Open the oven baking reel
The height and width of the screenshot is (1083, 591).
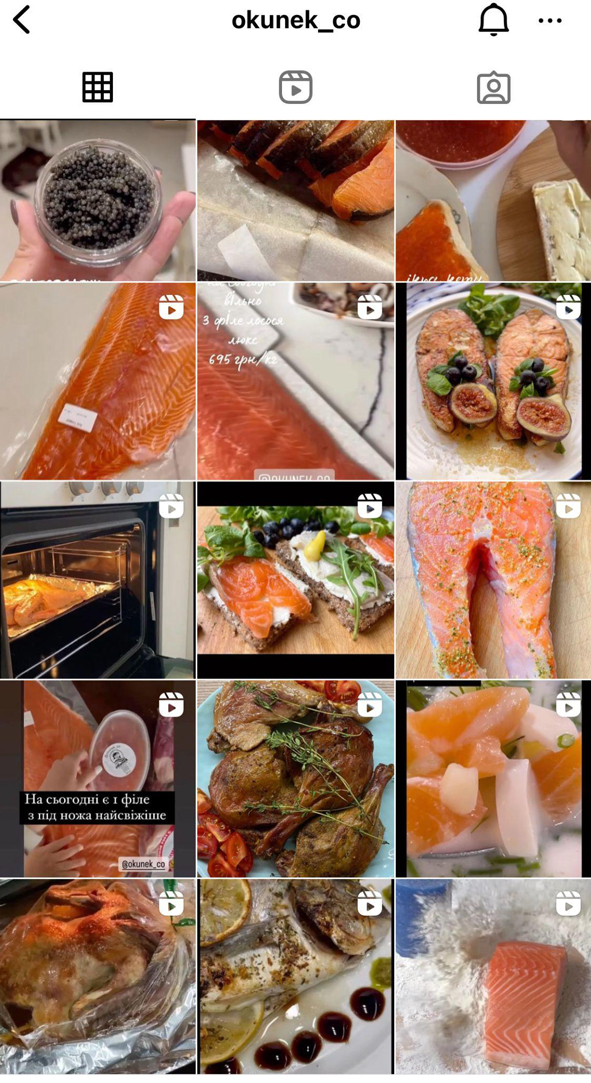97,579
